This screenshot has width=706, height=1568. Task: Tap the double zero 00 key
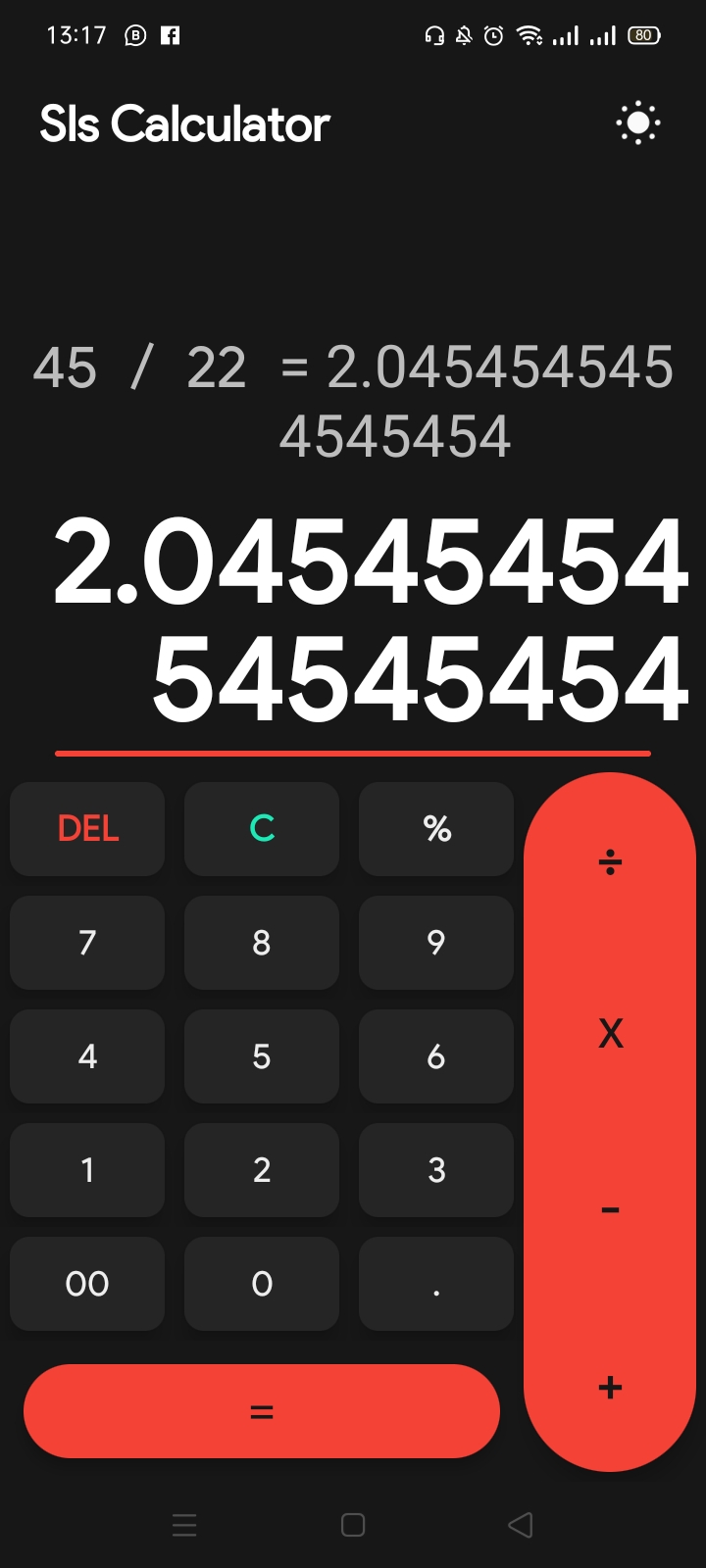click(87, 1284)
